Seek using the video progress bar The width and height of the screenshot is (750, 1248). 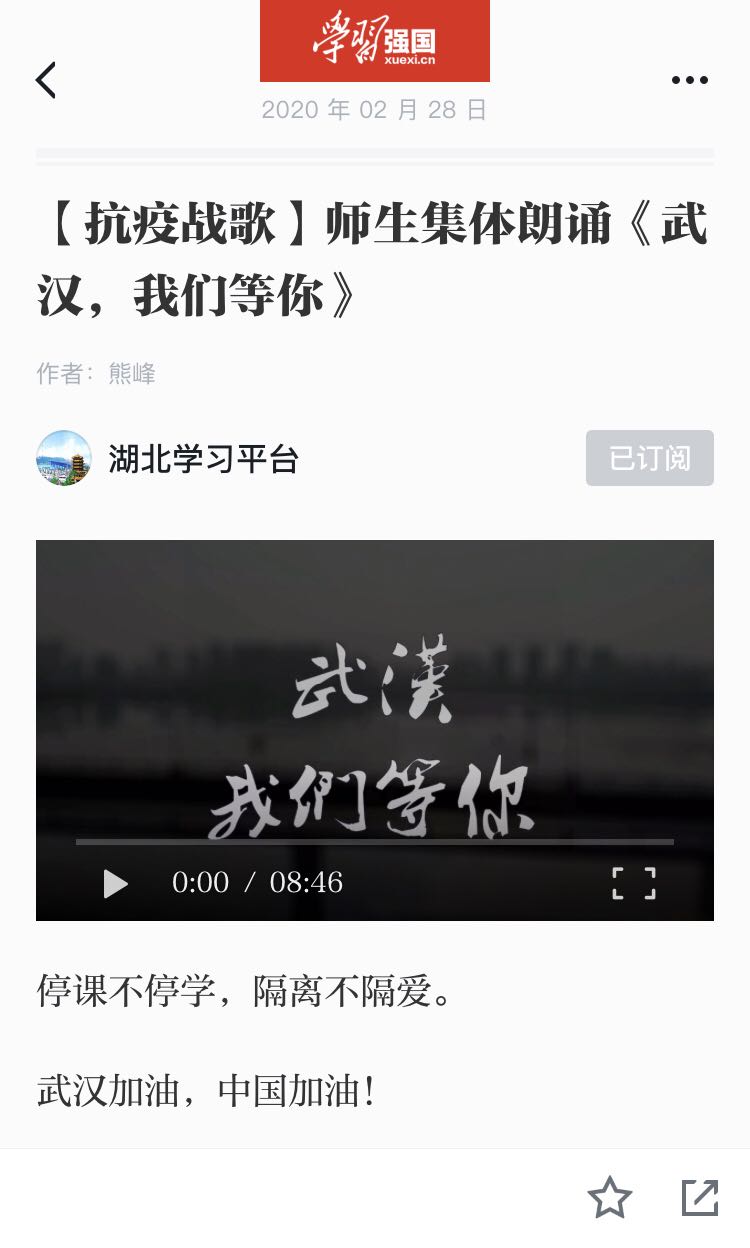[374, 842]
